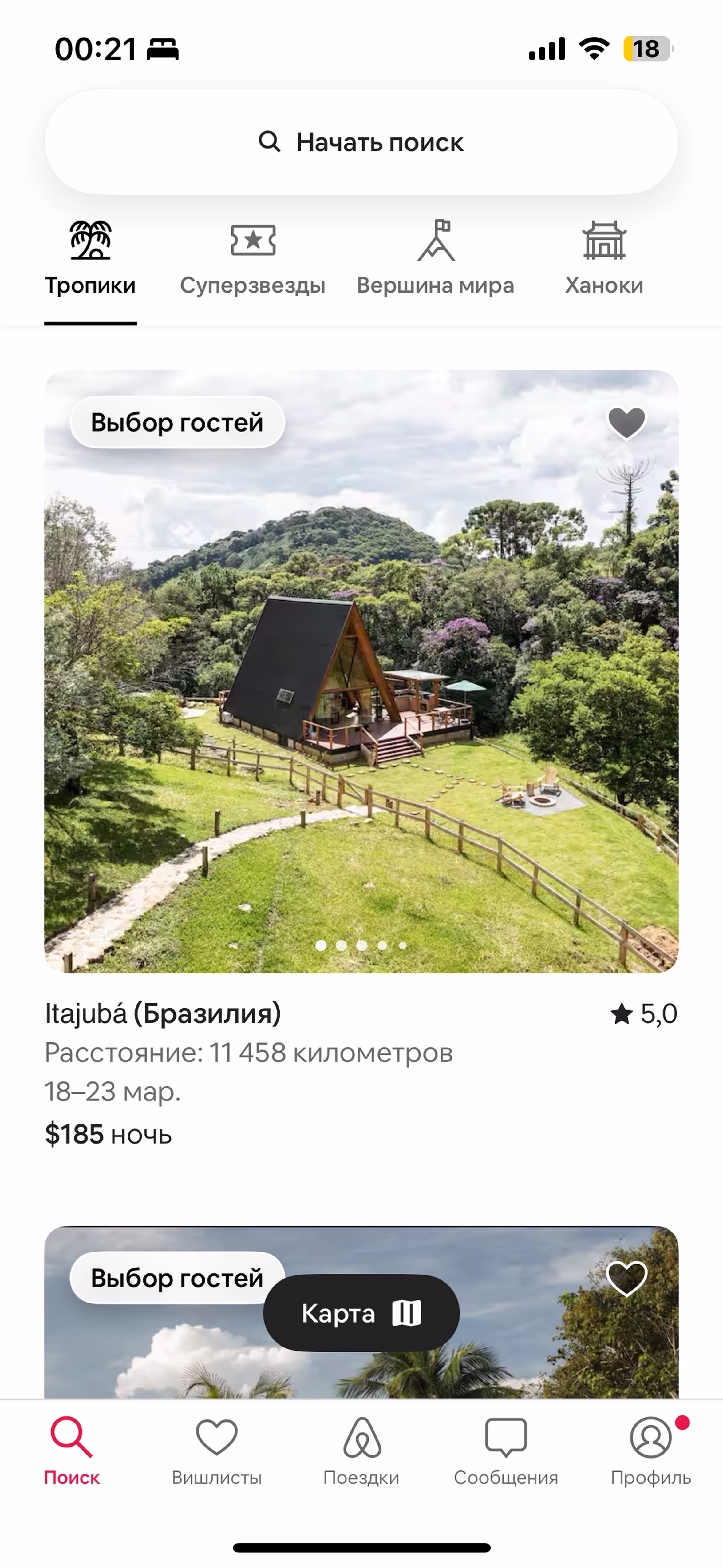Switch to the Поездки tab
The image size is (723, 1568).
tap(361, 1452)
